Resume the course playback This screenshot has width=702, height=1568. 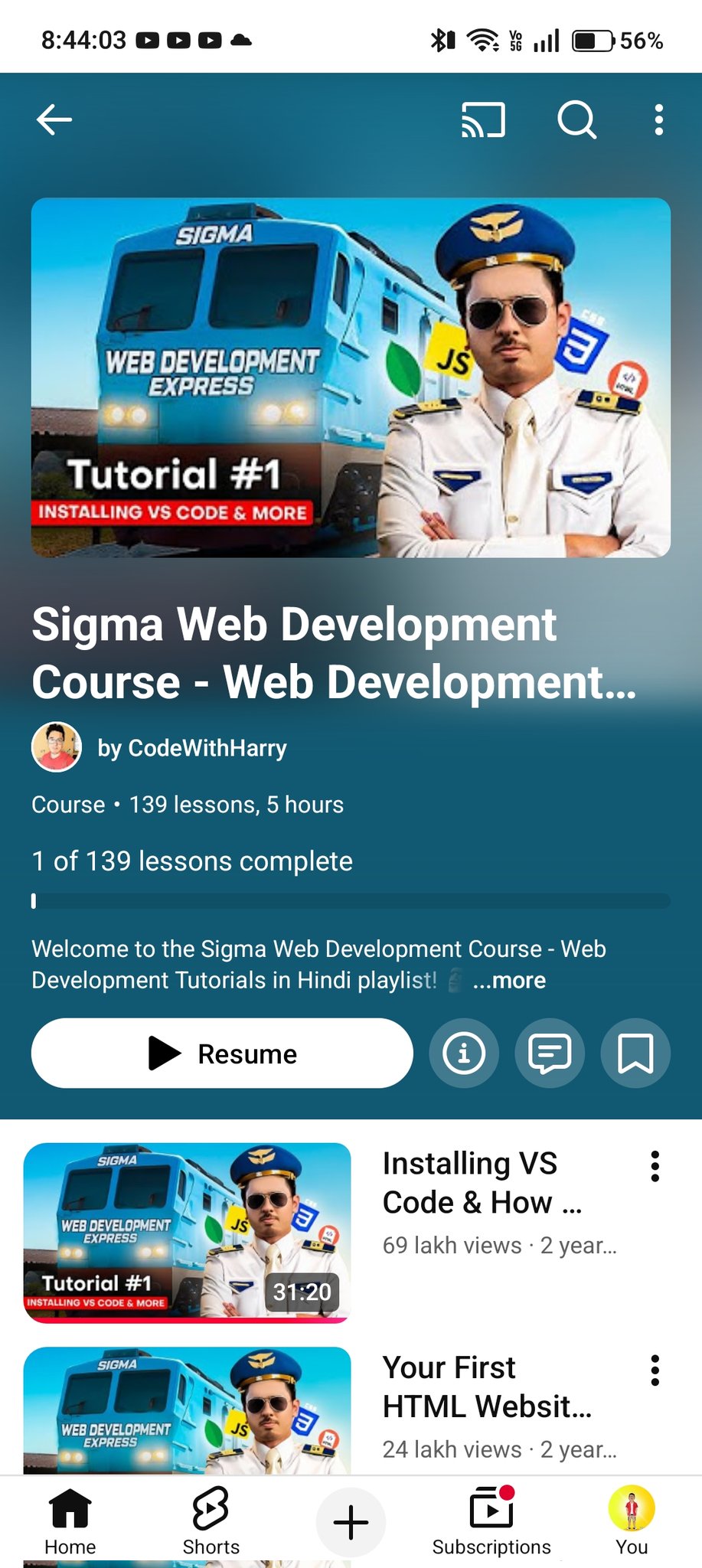tap(222, 1053)
